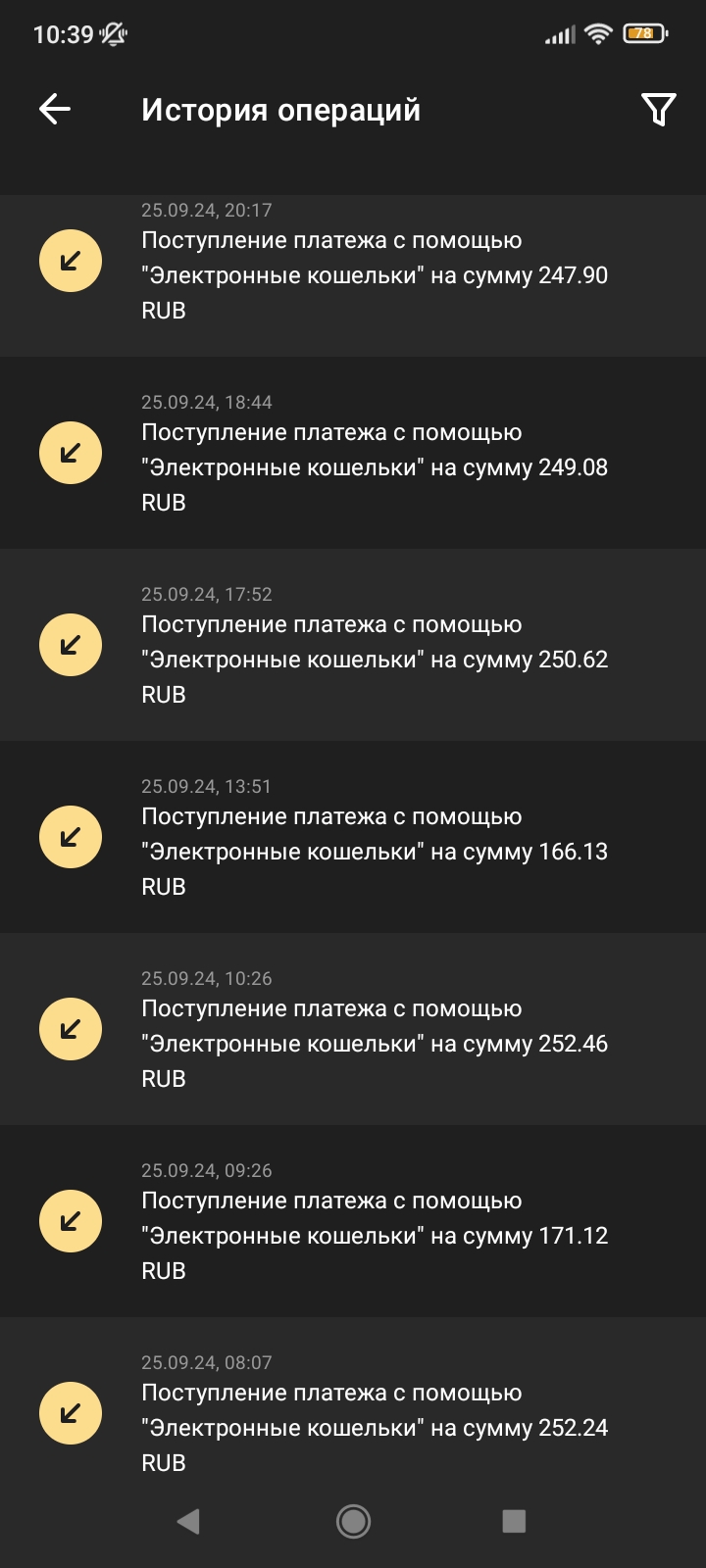
Task: Select the 166.13 RUB payment at 13:51
Action: coord(373,852)
